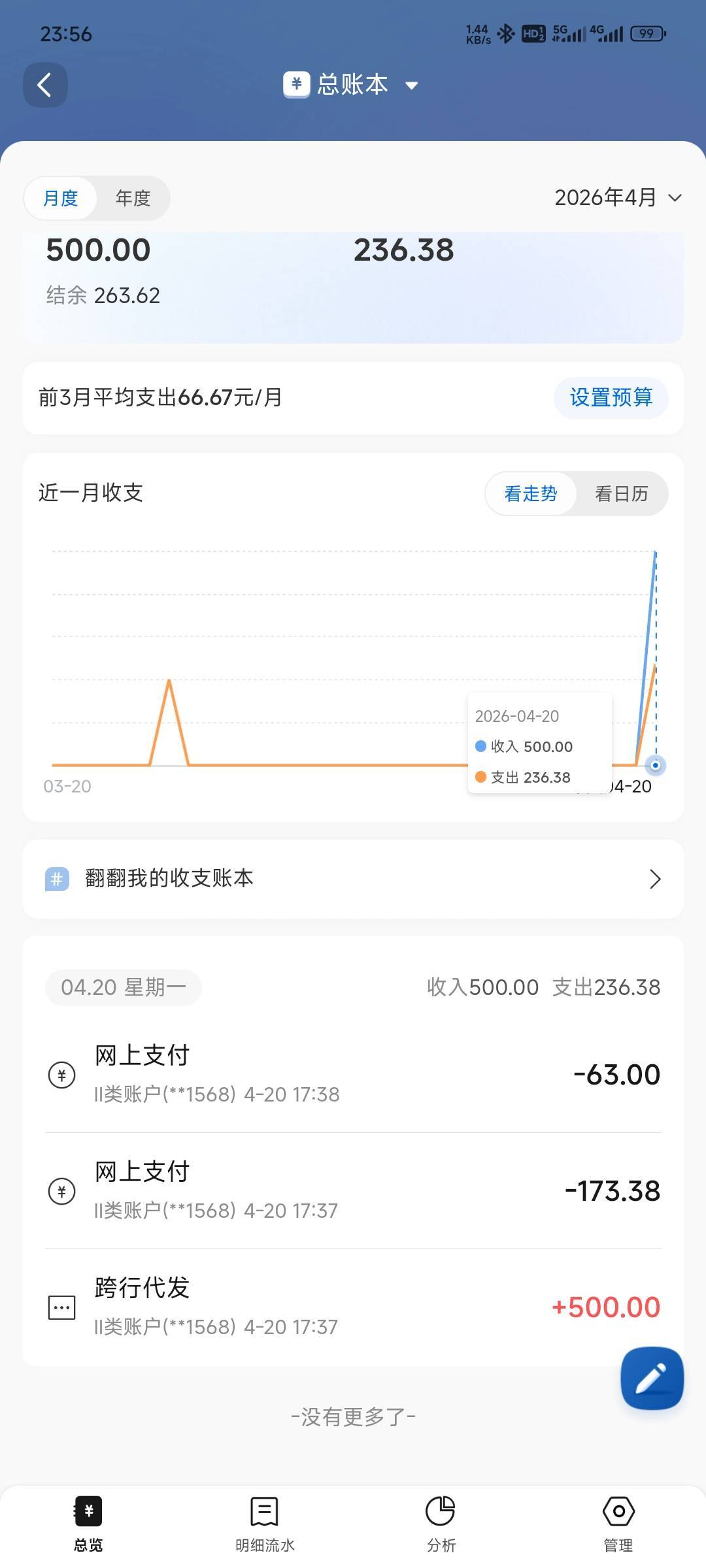This screenshot has width=706, height=1568.
Task: Open the -173.38 网上支付 transaction
Action: pos(353,1191)
